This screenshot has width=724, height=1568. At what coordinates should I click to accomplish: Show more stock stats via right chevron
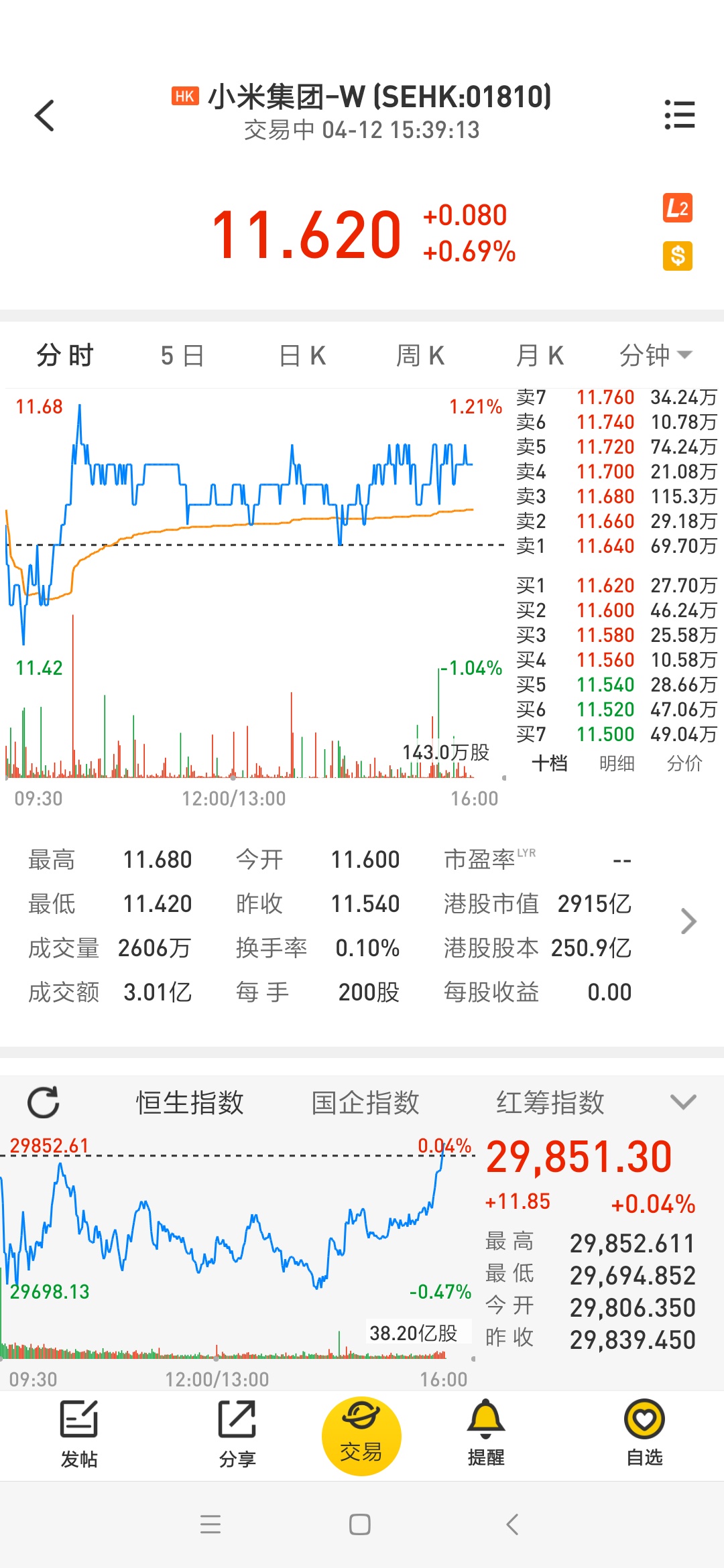click(x=688, y=921)
